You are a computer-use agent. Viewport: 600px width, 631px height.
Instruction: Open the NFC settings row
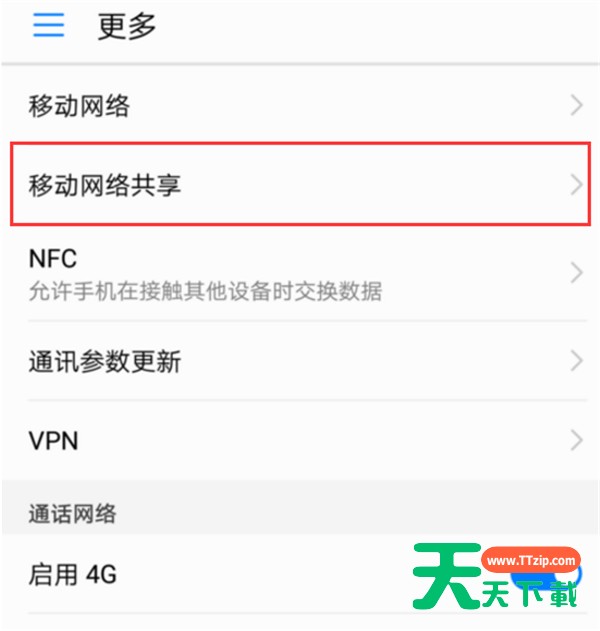(300, 274)
